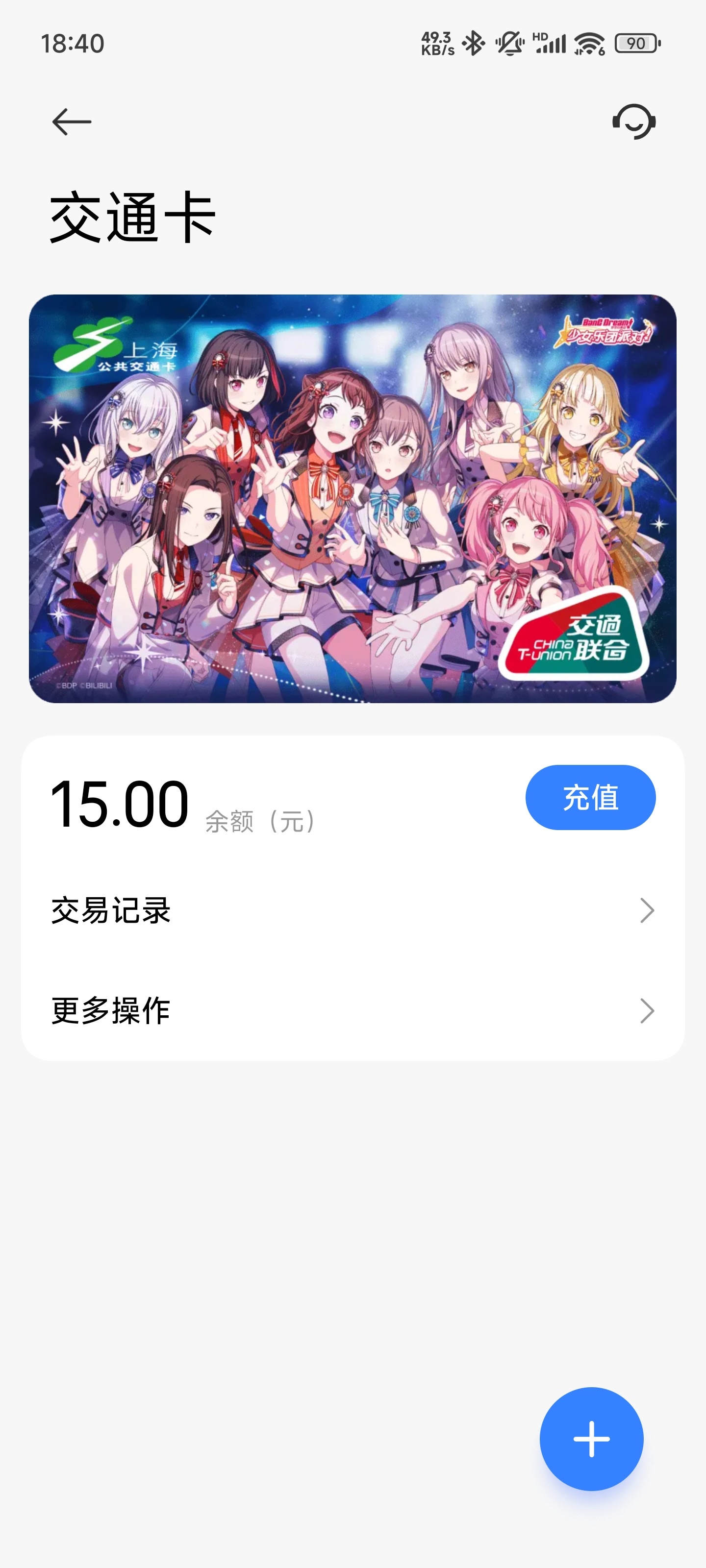This screenshot has height=1568, width=706.
Task: Open 更多操作 more actions
Action: click(x=353, y=1010)
